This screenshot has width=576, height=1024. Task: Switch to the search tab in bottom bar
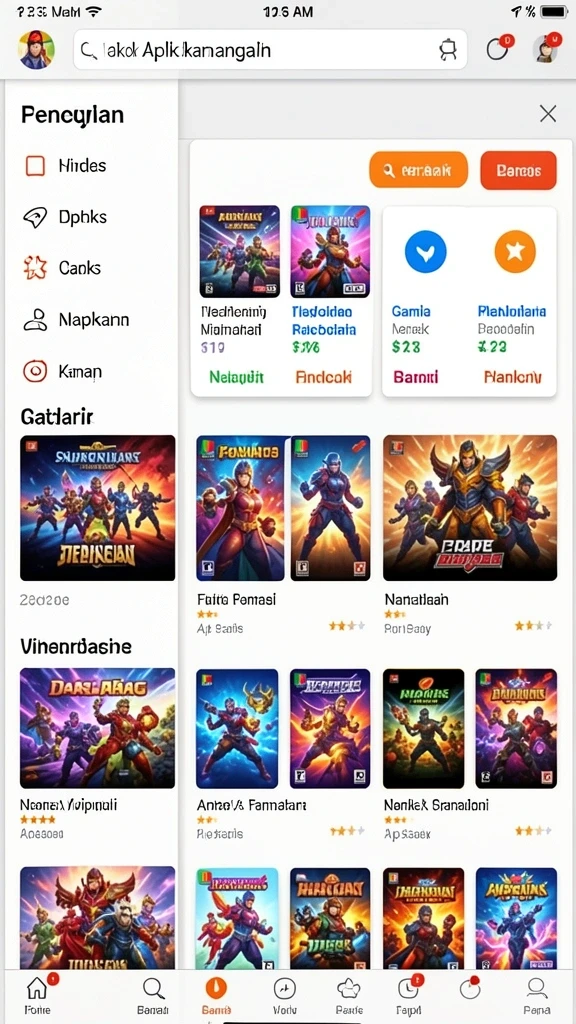[153, 995]
